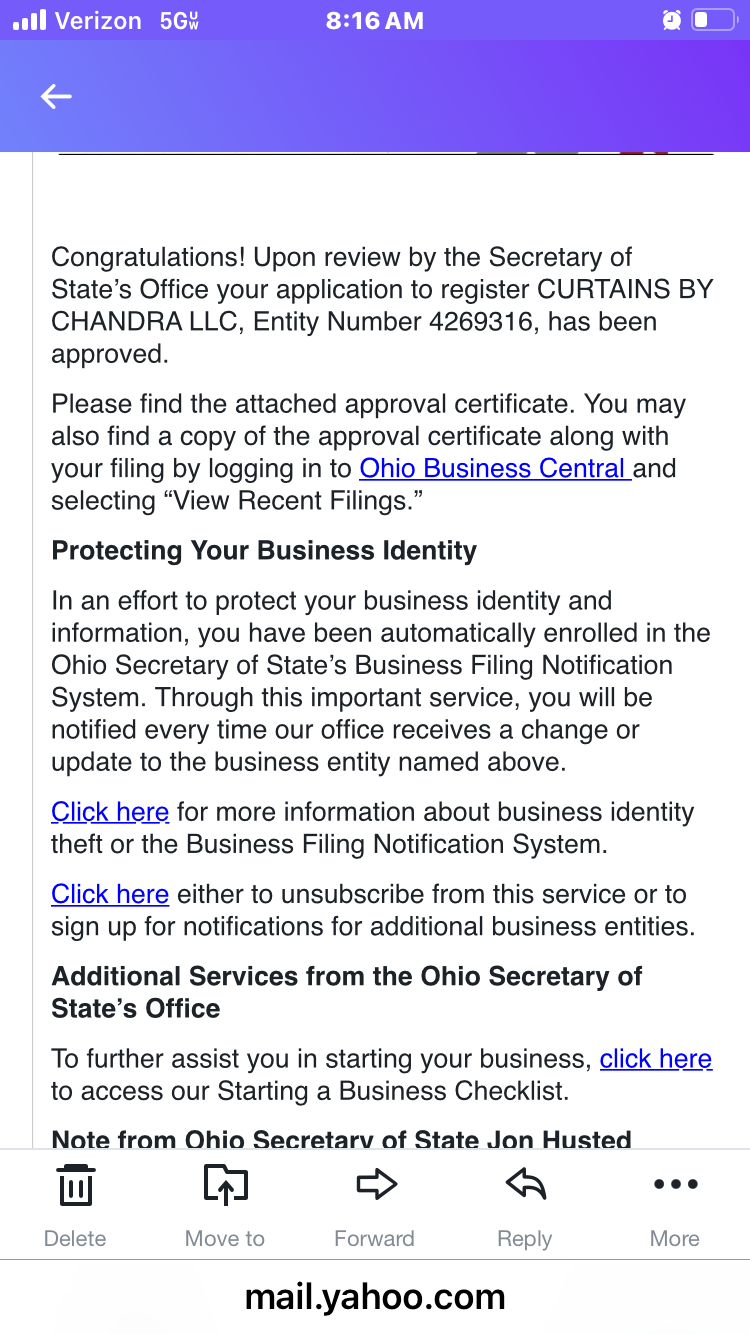
Task: Go back using the top arrow
Action: coord(56,96)
